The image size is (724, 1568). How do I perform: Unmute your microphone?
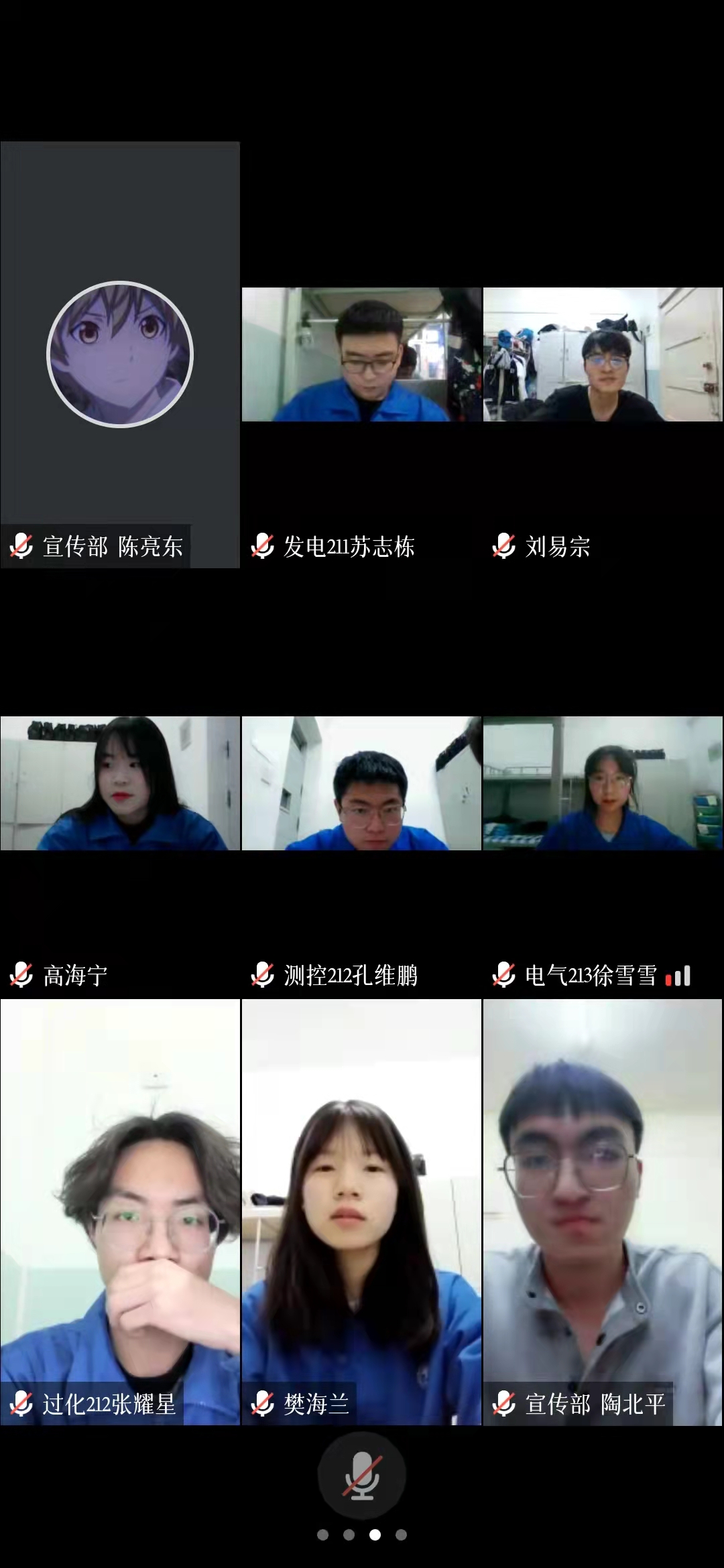pyautogui.click(x=362, y=1476)
